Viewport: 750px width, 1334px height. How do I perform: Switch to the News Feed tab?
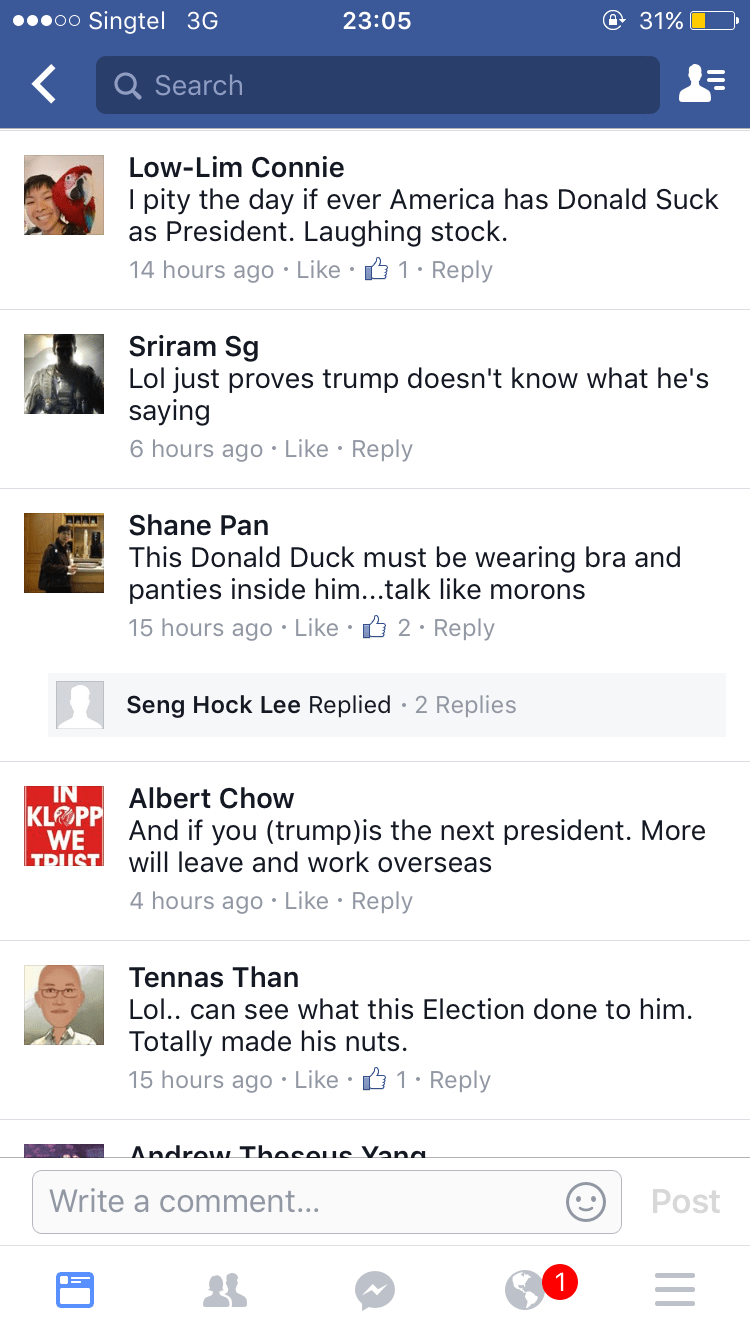pyautogui.click(x=75, y=1289)
